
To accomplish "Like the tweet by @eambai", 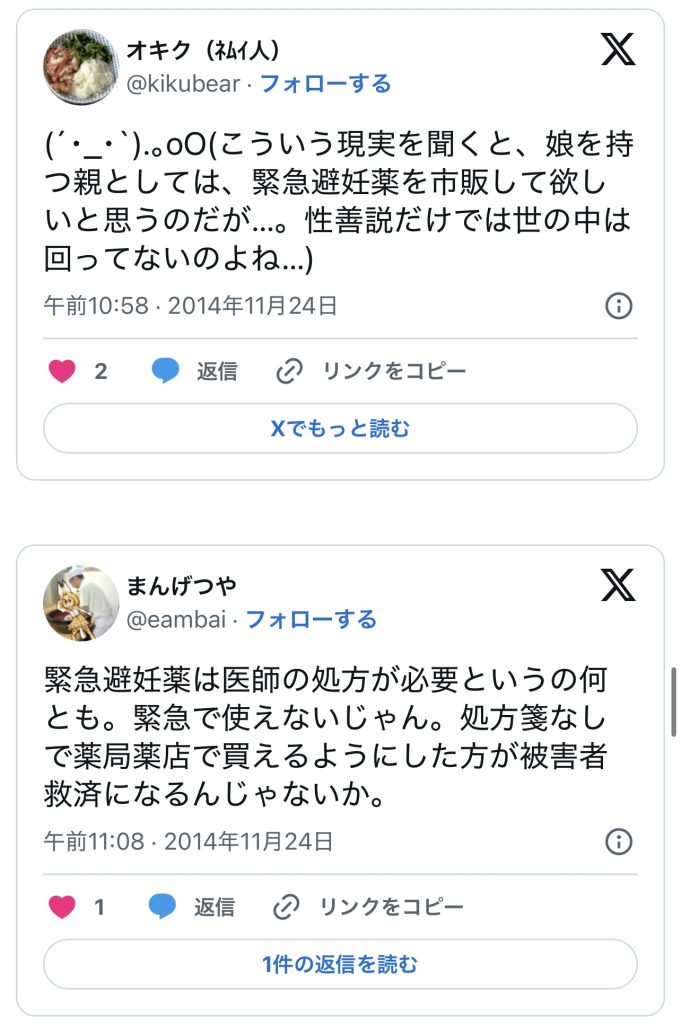I will pyautogui.click(x=63, y=907).
